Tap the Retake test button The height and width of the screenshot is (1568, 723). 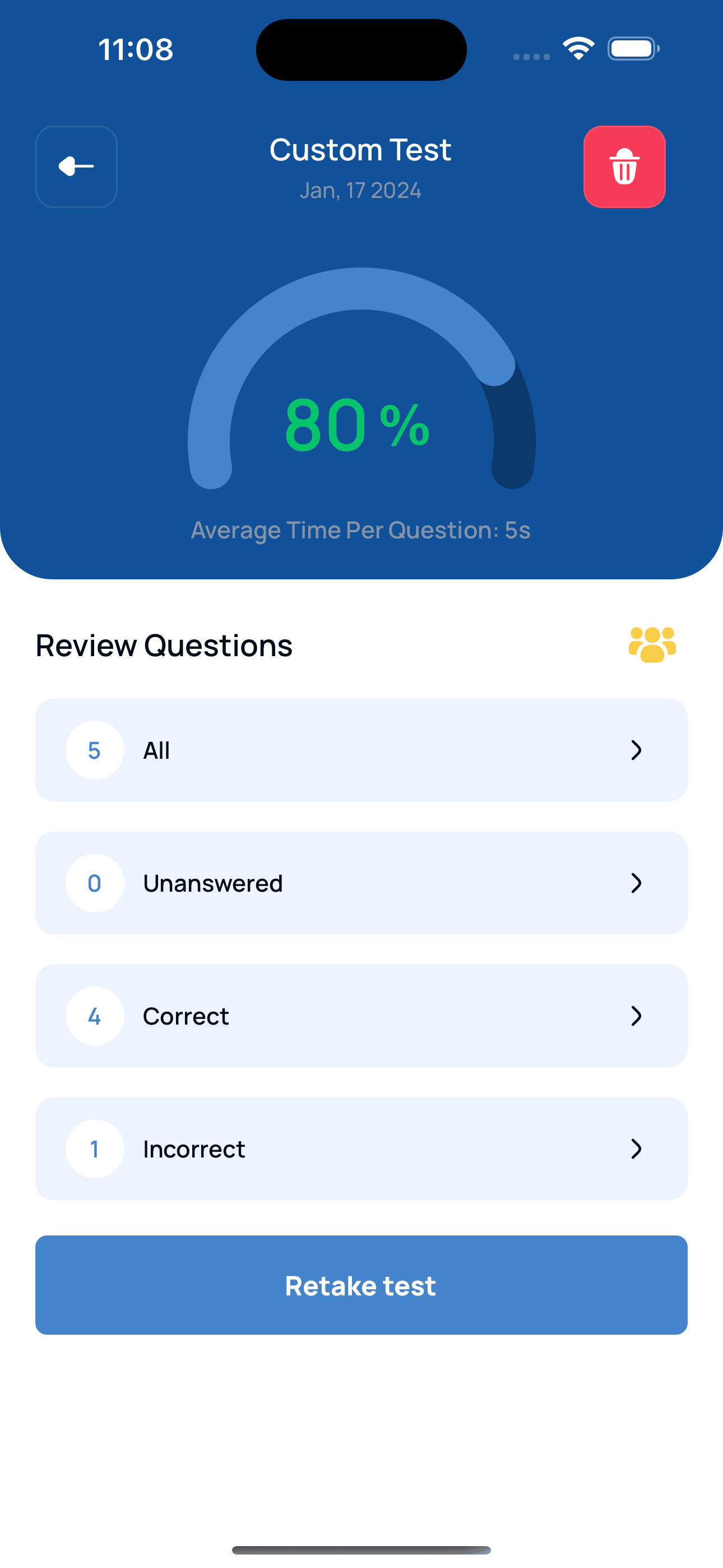pyautogui.click(x=361, y=1285)
